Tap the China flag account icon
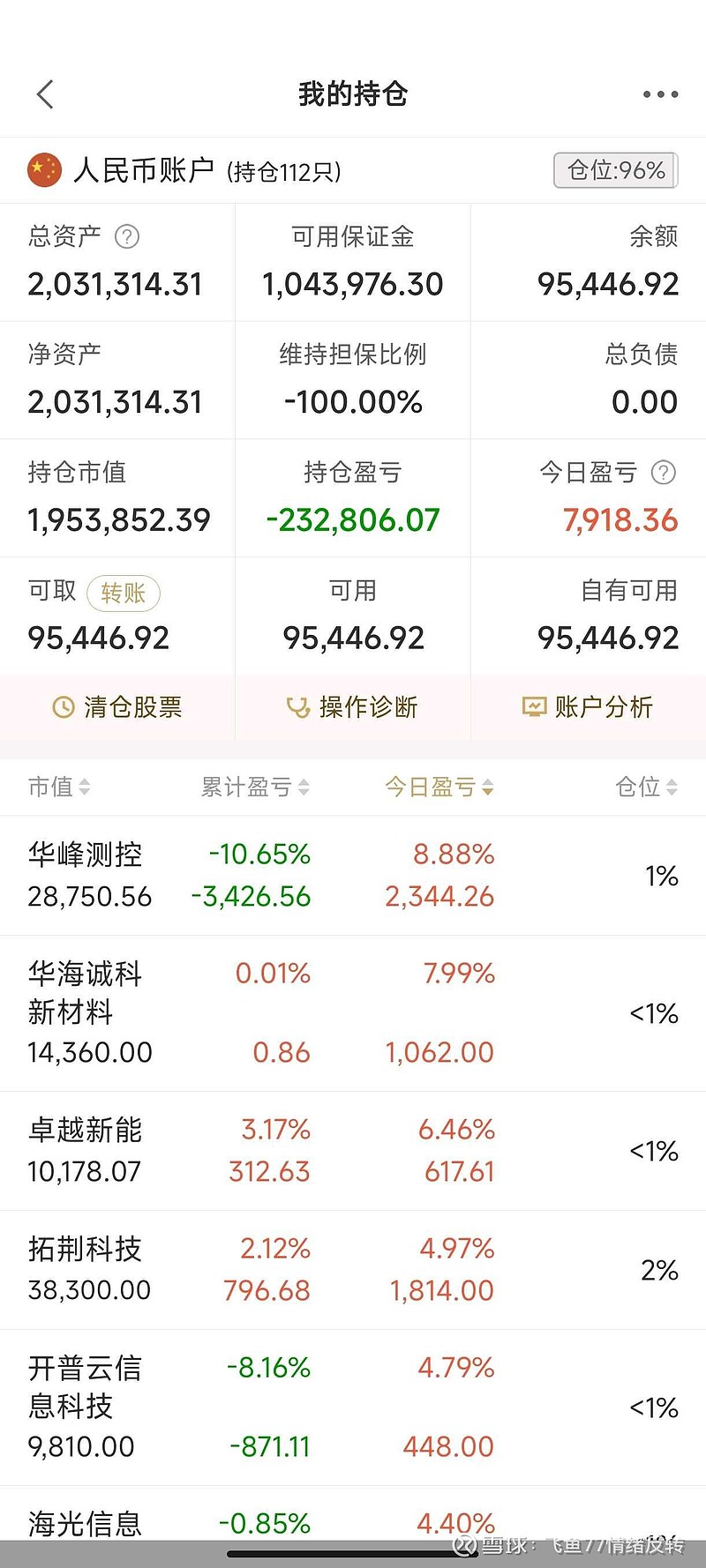Image resolution: width=706 pixels, height=1568 pixels. [44, 169]
